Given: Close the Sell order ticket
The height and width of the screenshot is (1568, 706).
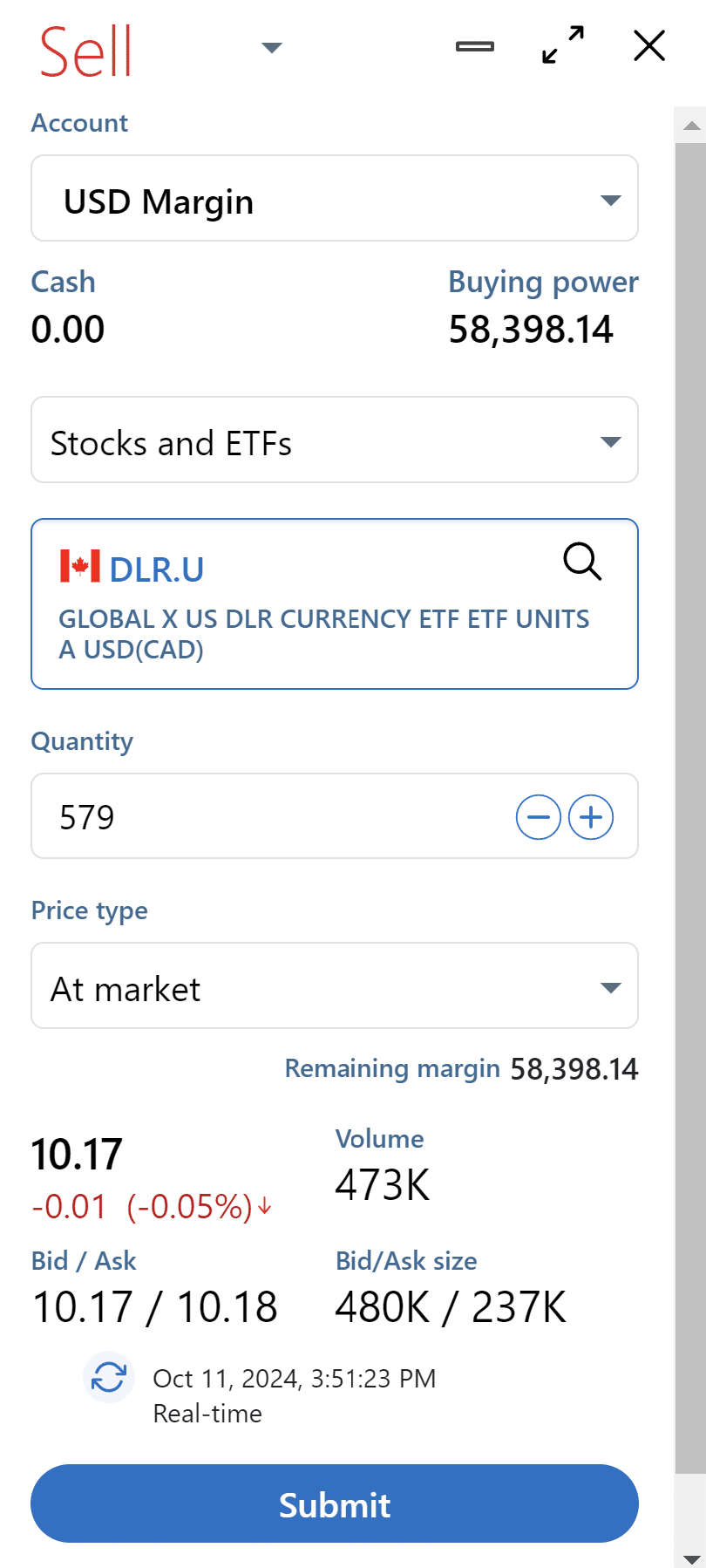Looking at the screenshot, I should pyautogui.click(x=649, y=46).
